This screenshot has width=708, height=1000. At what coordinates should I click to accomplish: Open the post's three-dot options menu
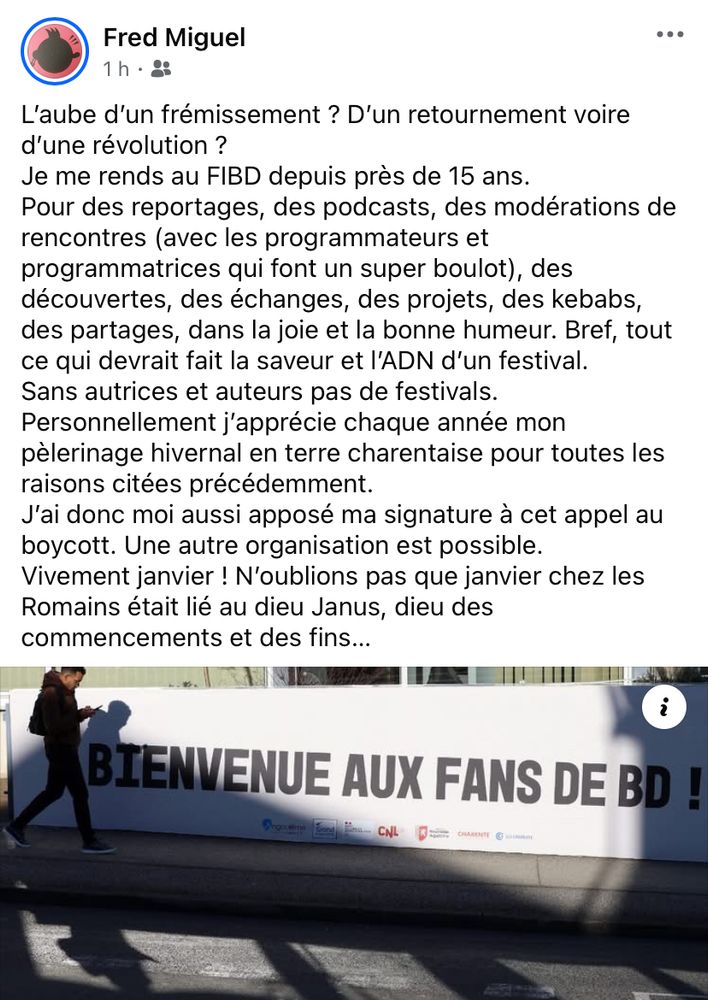pos(669,36)
